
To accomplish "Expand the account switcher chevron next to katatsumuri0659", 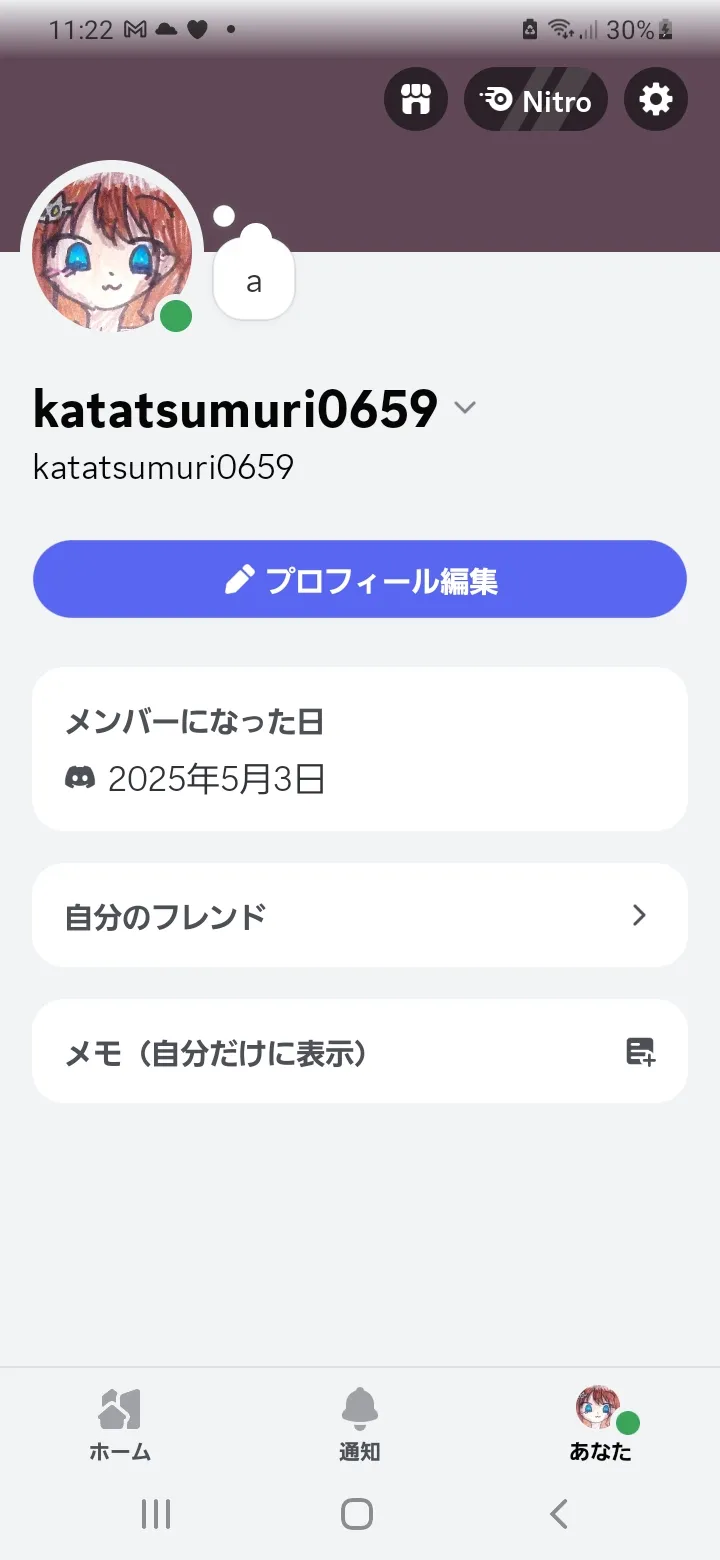I will [x=464, y=408].
